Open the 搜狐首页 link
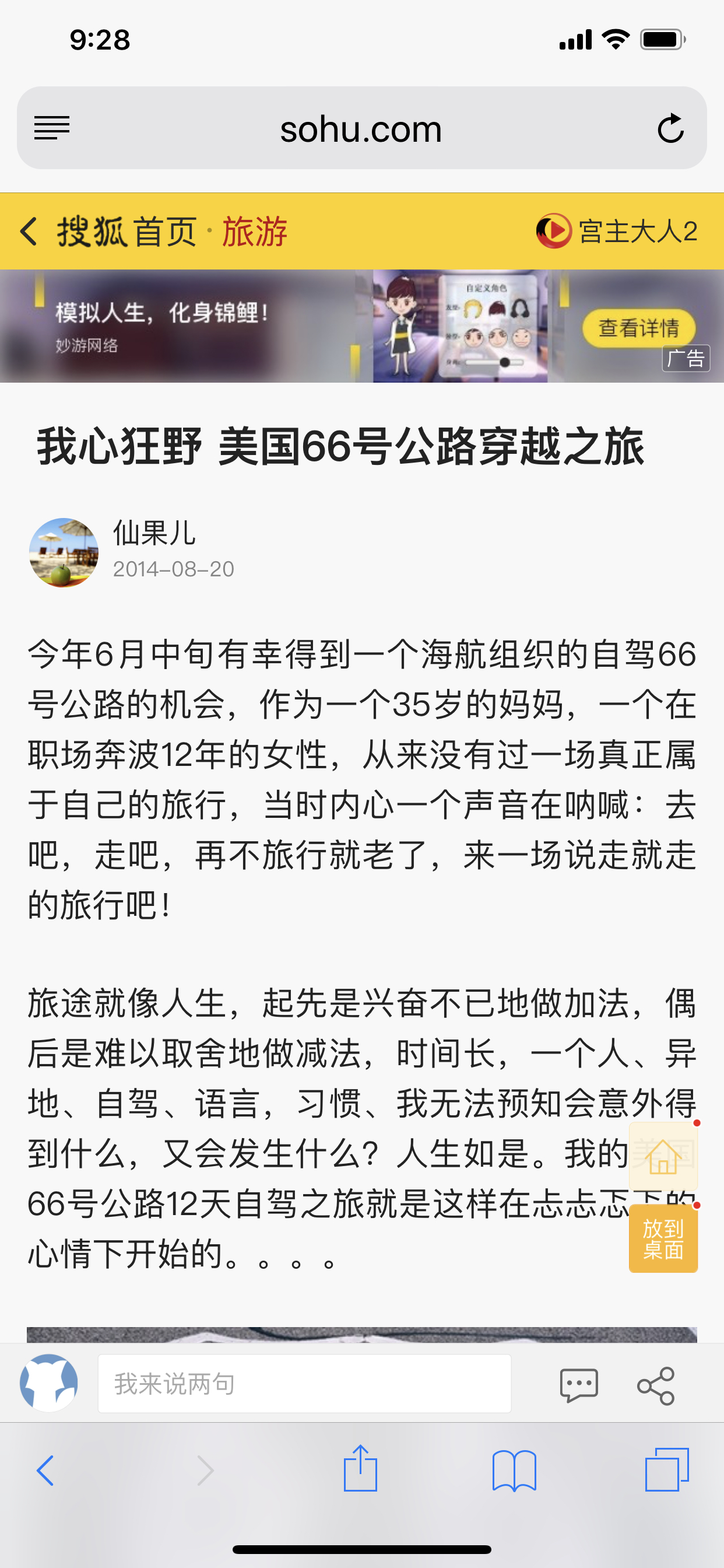Screen dimensions: 724x1568 [x=126, y=232]
